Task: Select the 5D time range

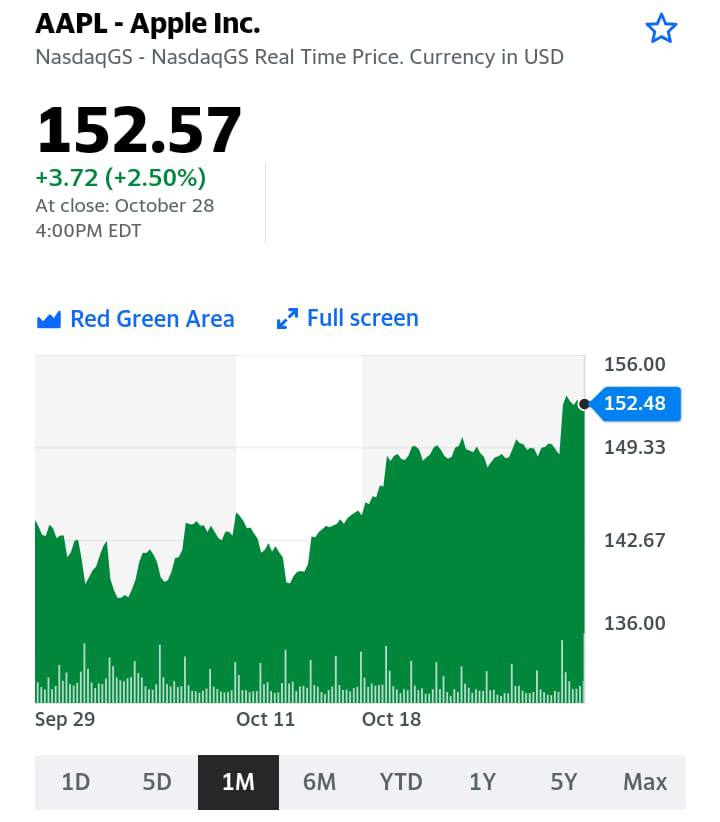Action: (157, 782)
